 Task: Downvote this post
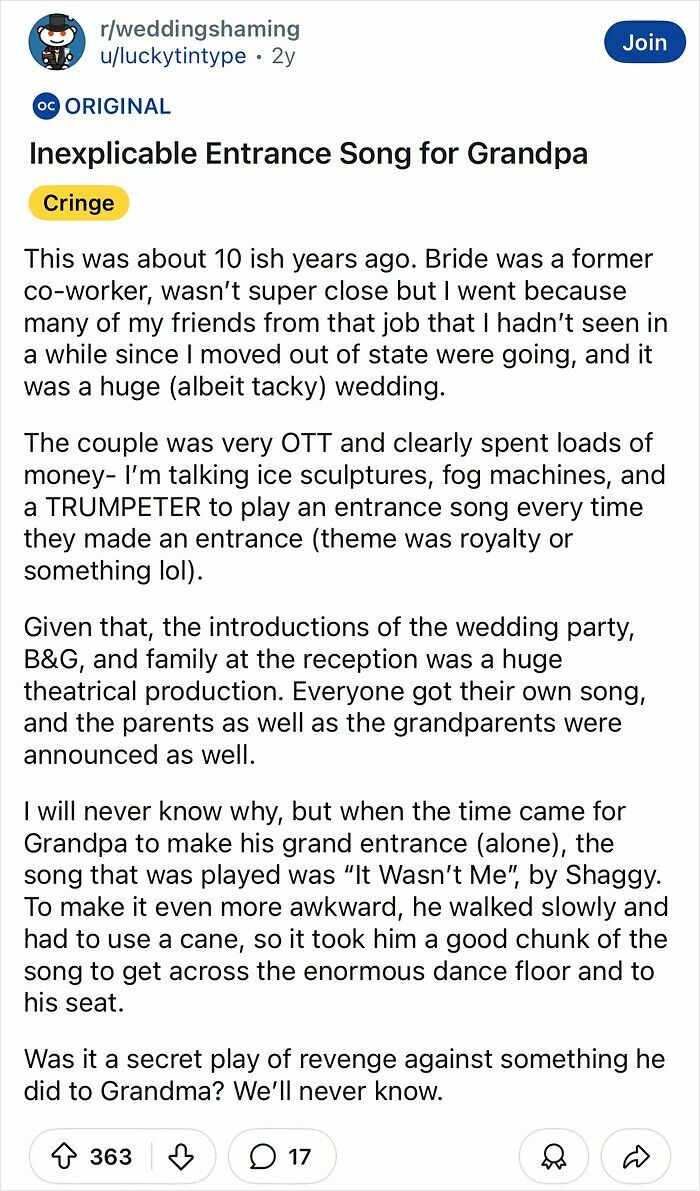(x=181, y=1157)
